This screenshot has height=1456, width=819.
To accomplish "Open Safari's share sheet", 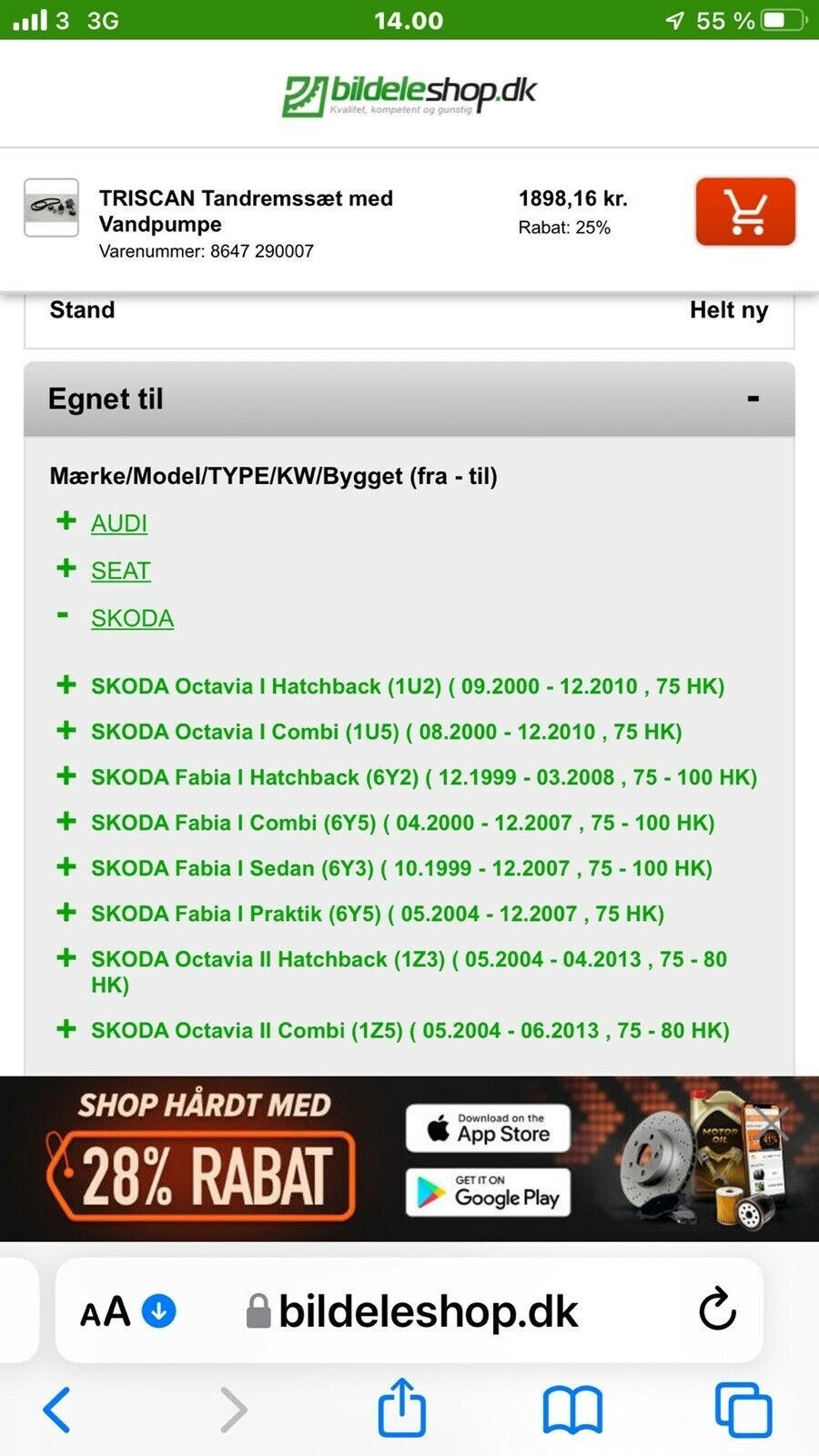I will coord(401,1409).
